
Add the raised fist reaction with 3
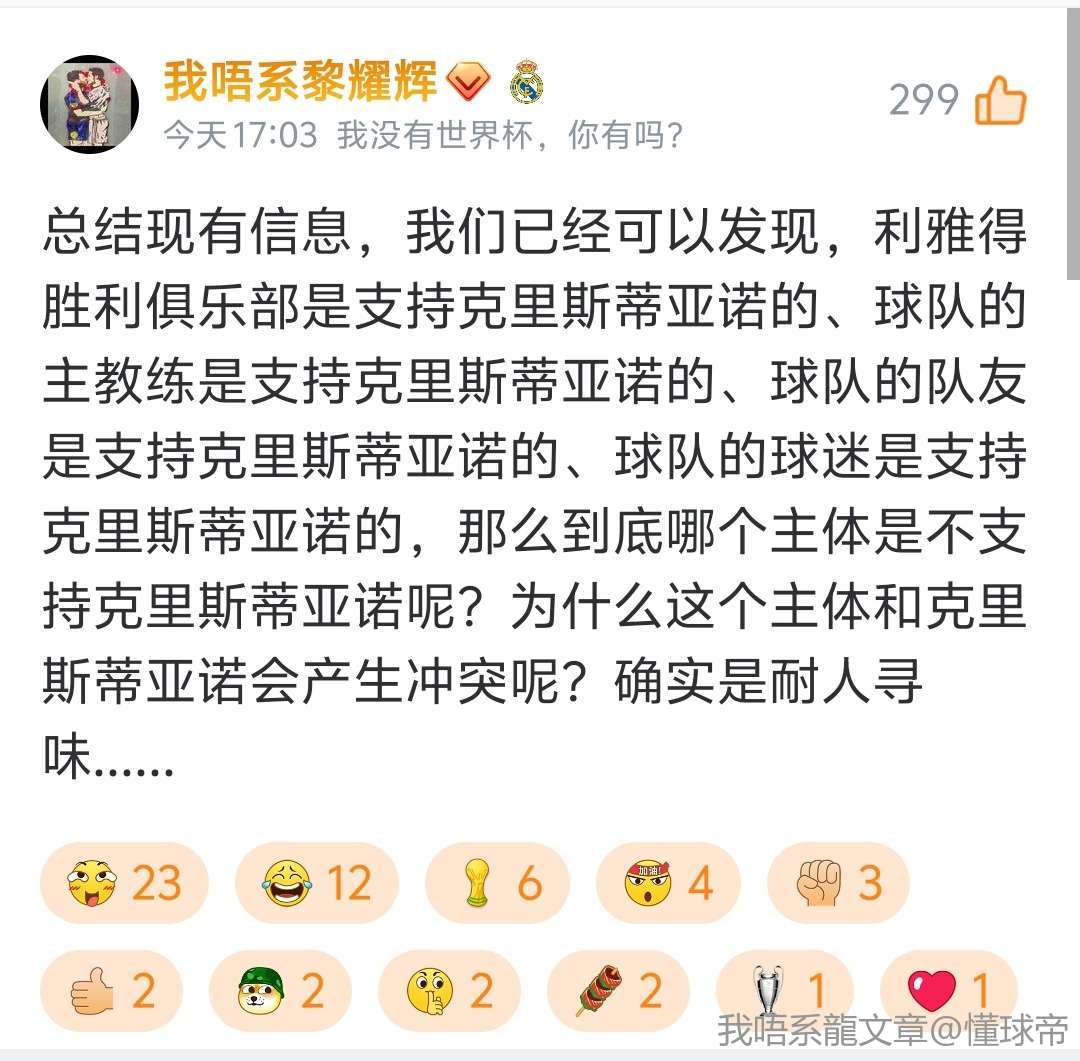838,883
